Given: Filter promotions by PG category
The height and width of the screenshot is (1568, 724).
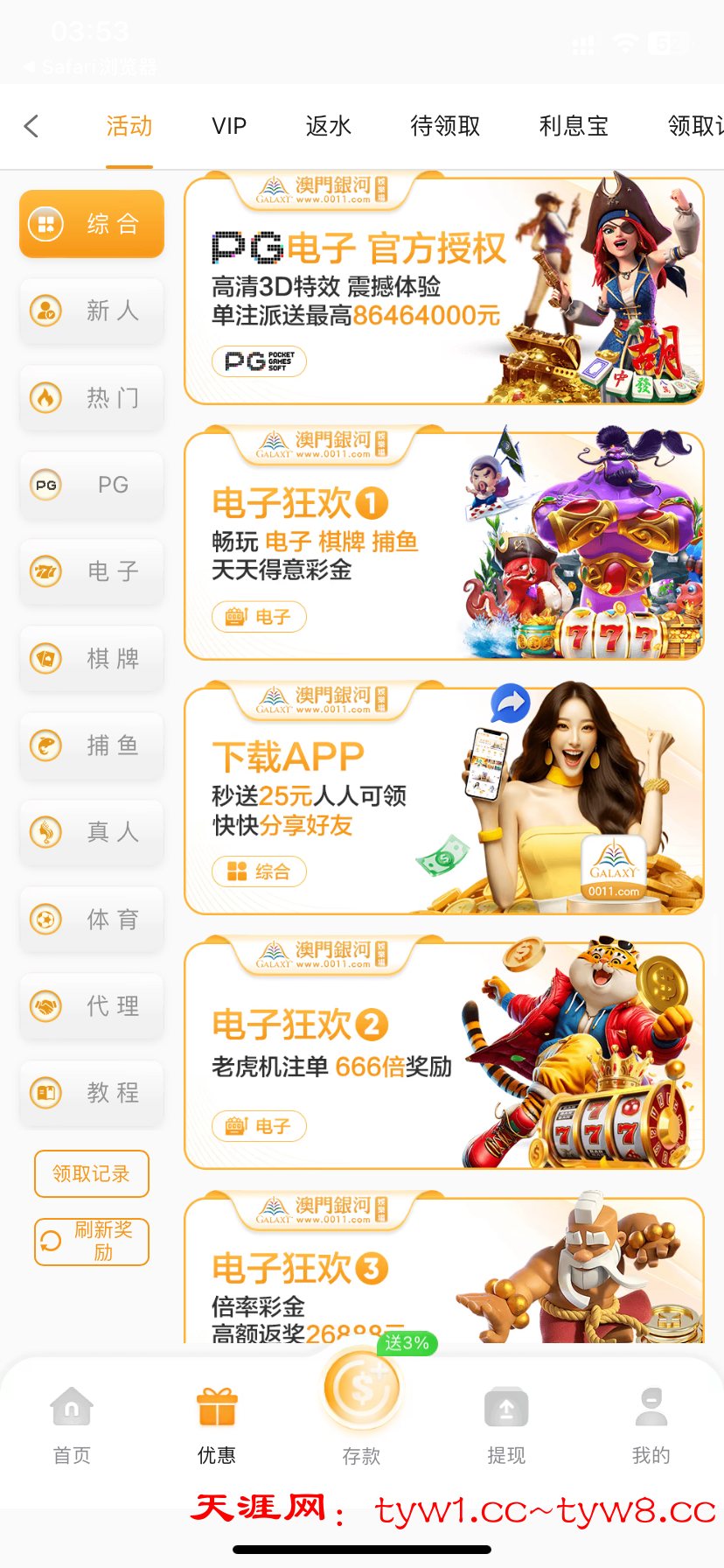Looking at the screenshot, I should coord(92,485).
